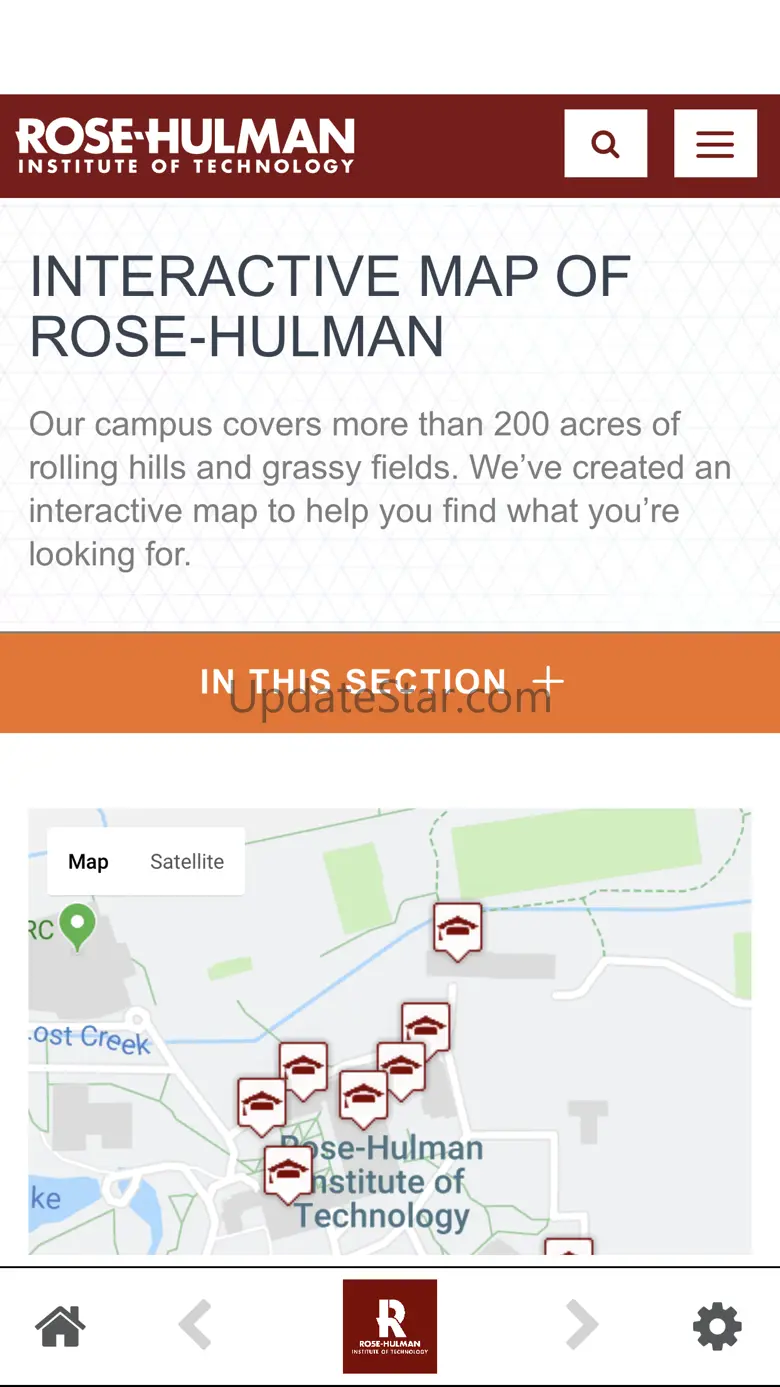Open the search magnifier in header
780x1387 pixels.
coord(605,144)
